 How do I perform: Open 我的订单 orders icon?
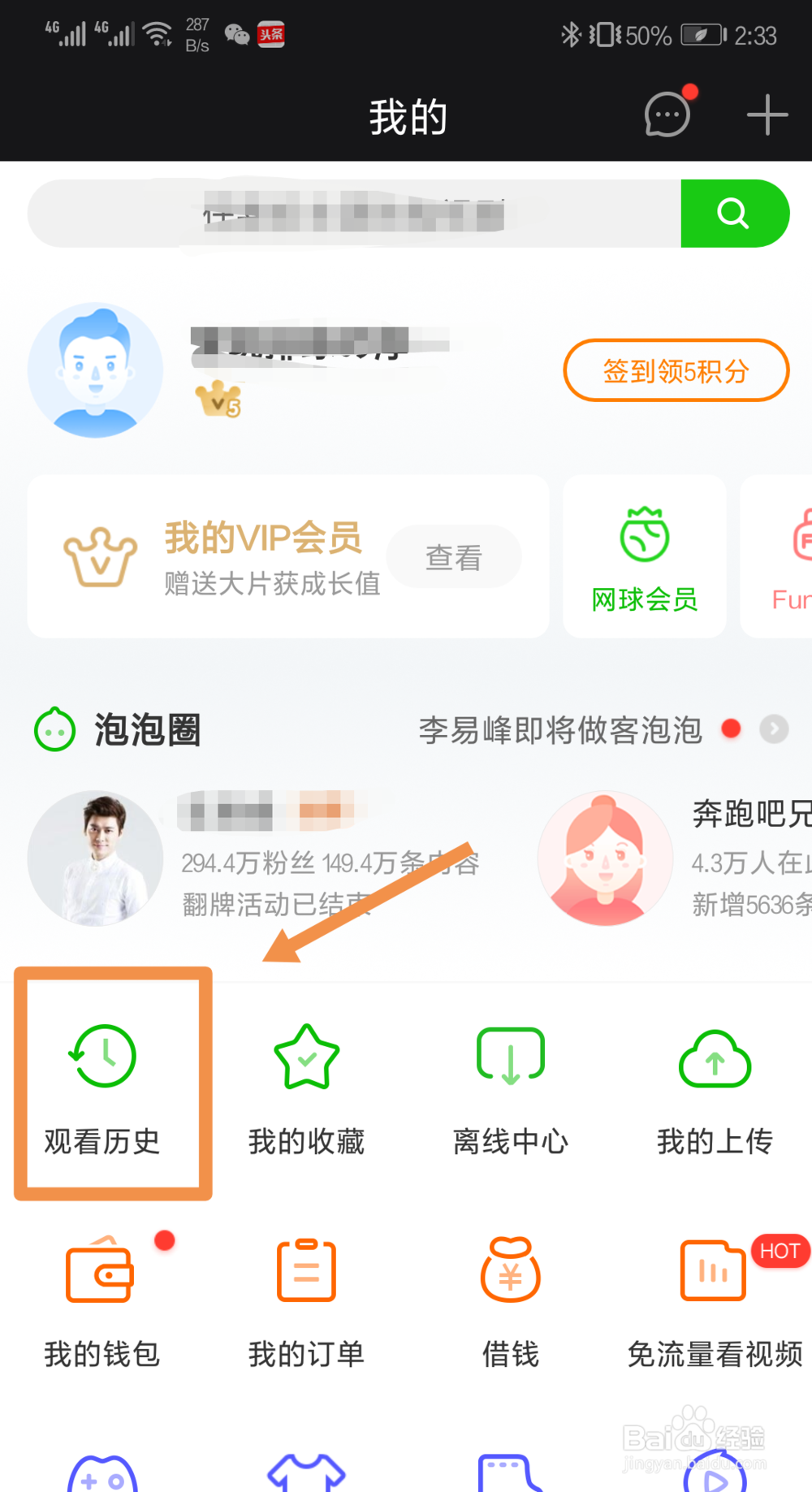[x=306, y=1271]
